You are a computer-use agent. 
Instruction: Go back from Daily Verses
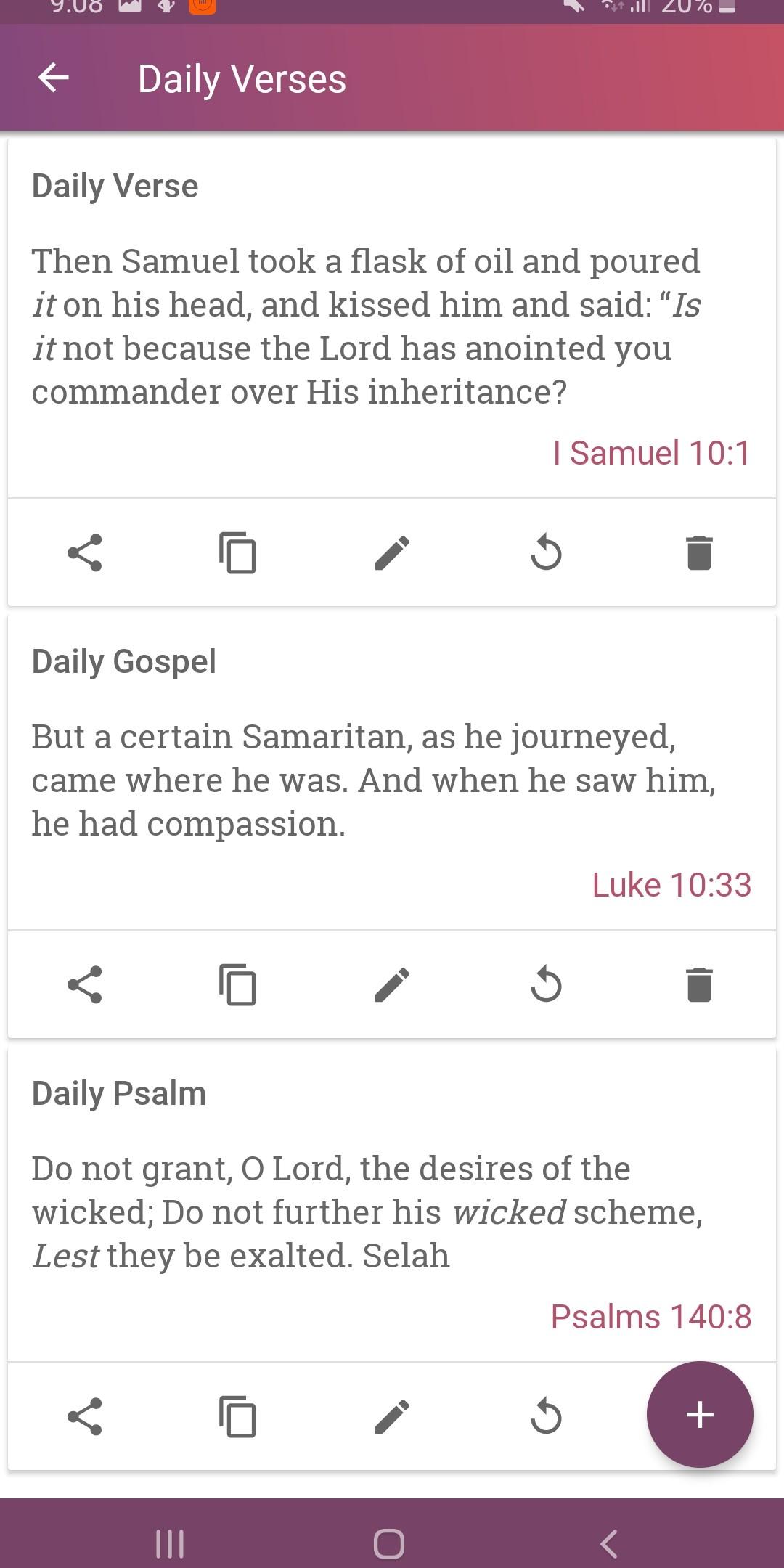pyautogui.click(x=54, y=78)
